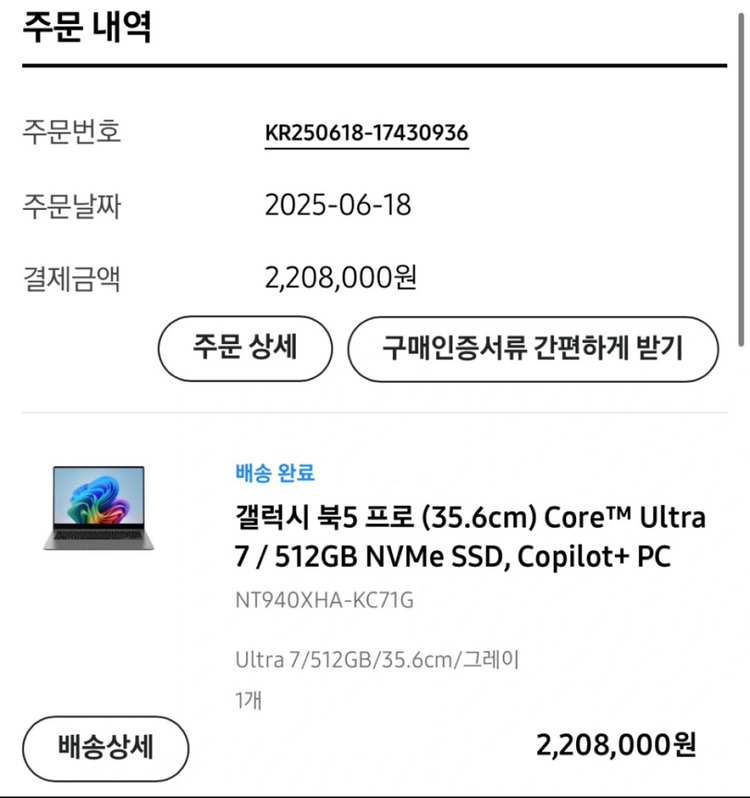
Task: Click the Galaxy Book5 Pro product title text
Action: click(x=466, y=518)
